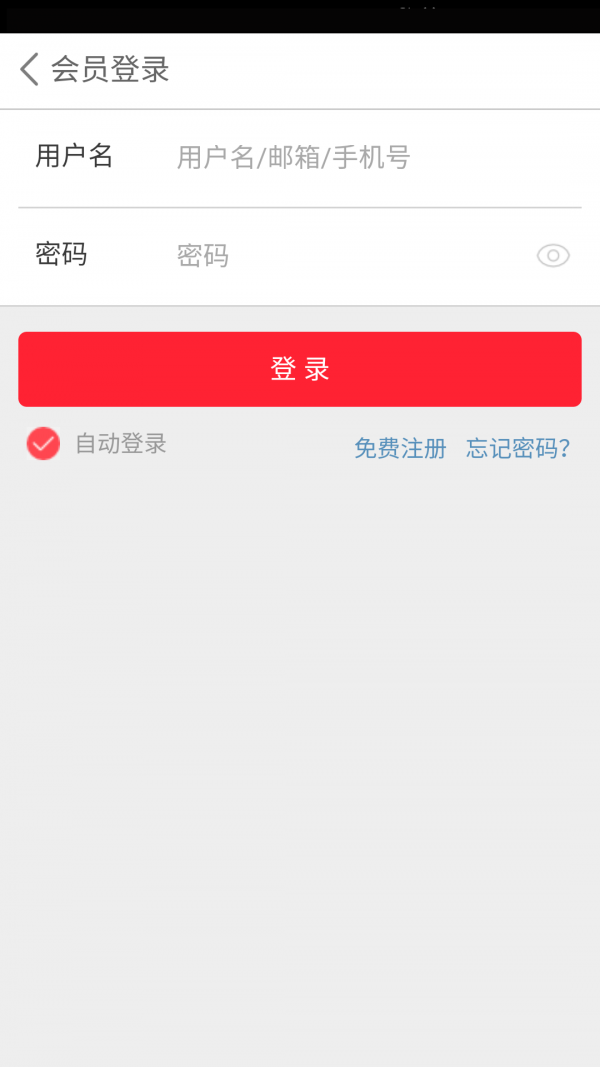Toggle password visibility eye icon
Screen dimensions: 600x1067
pos(553,256)
